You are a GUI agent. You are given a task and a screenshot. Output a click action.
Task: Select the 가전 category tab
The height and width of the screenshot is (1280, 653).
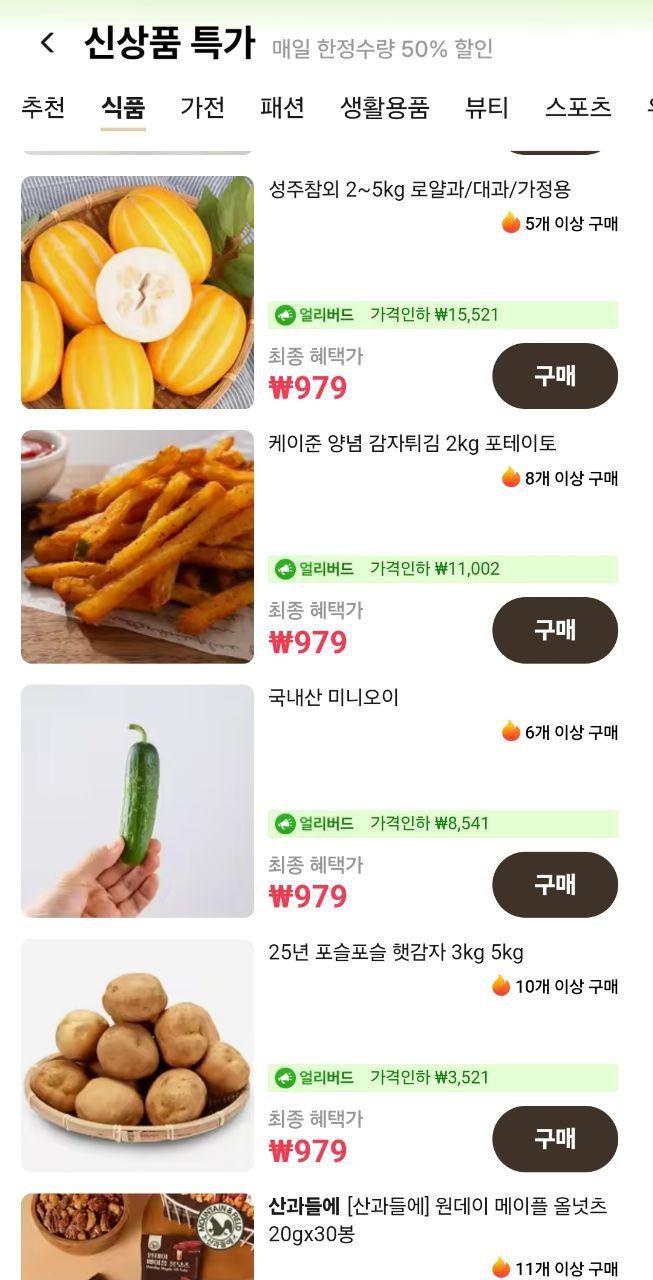pyautogui.click(x=202, y=107)
